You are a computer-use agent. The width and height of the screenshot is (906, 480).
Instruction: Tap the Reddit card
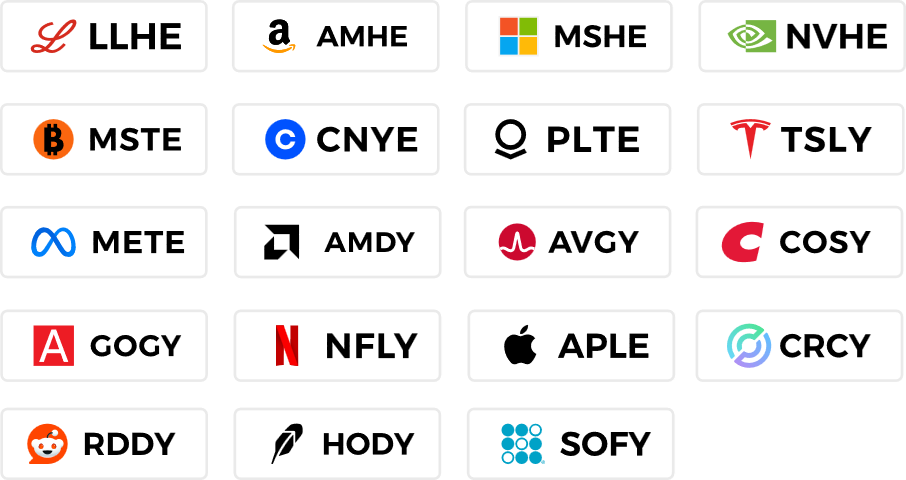coord(104,443)
